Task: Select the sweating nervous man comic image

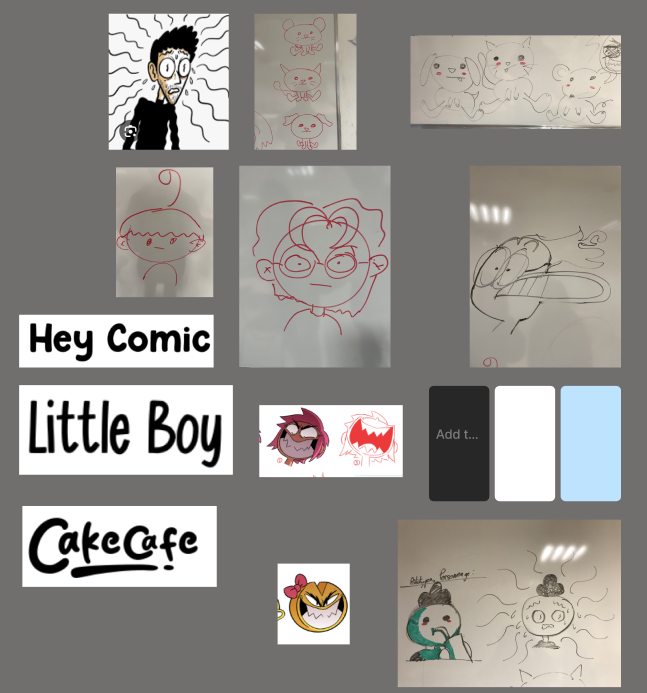Action: pyautogui.click(x=168, y=82)
